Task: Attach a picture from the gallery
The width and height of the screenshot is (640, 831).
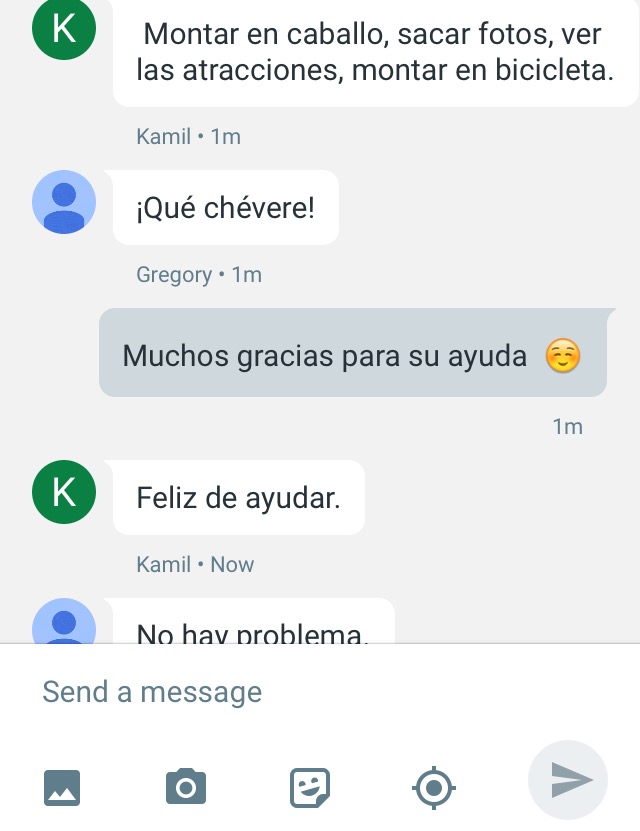Action: (62, 787)
